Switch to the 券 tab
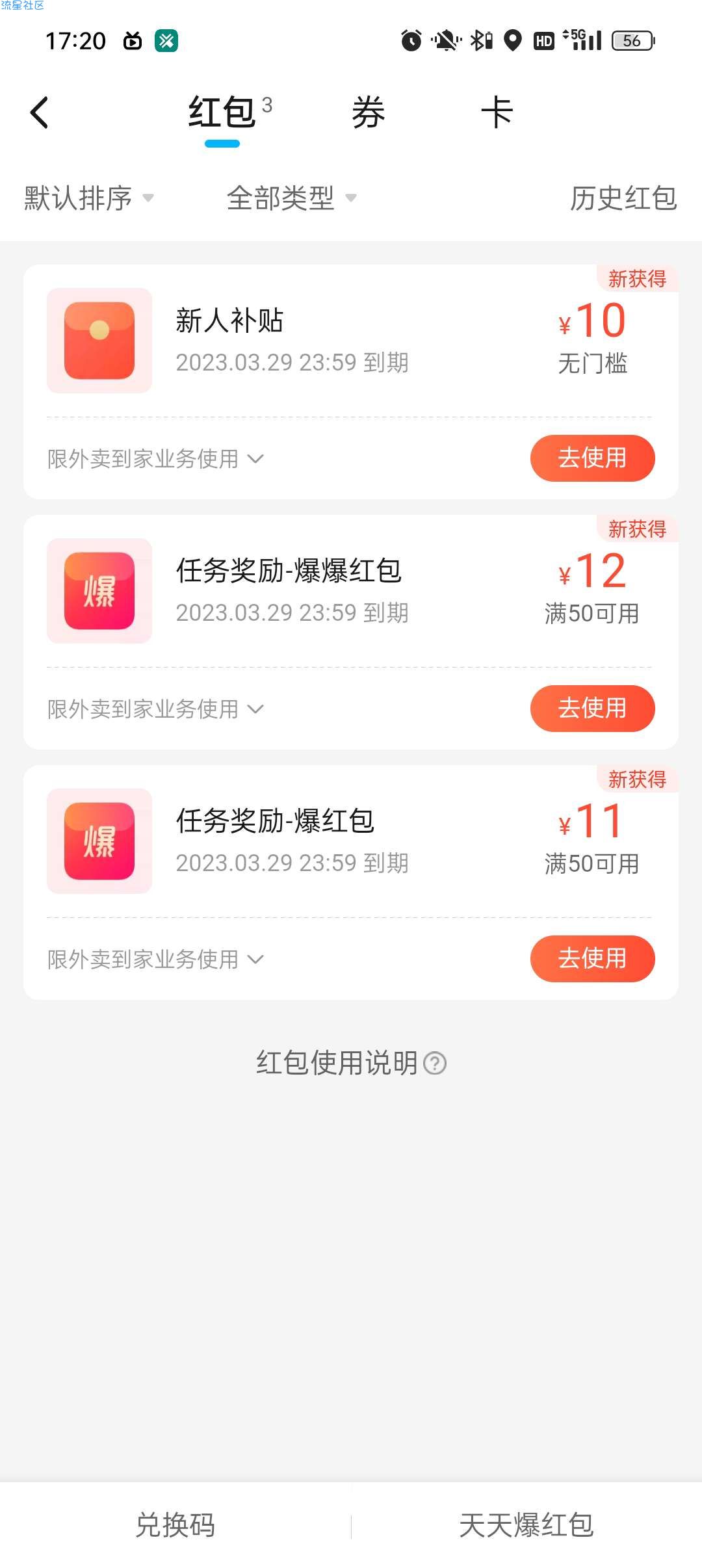Image resolution: width=702 pixels, height=1568 pixels. [x=369, y=112]
